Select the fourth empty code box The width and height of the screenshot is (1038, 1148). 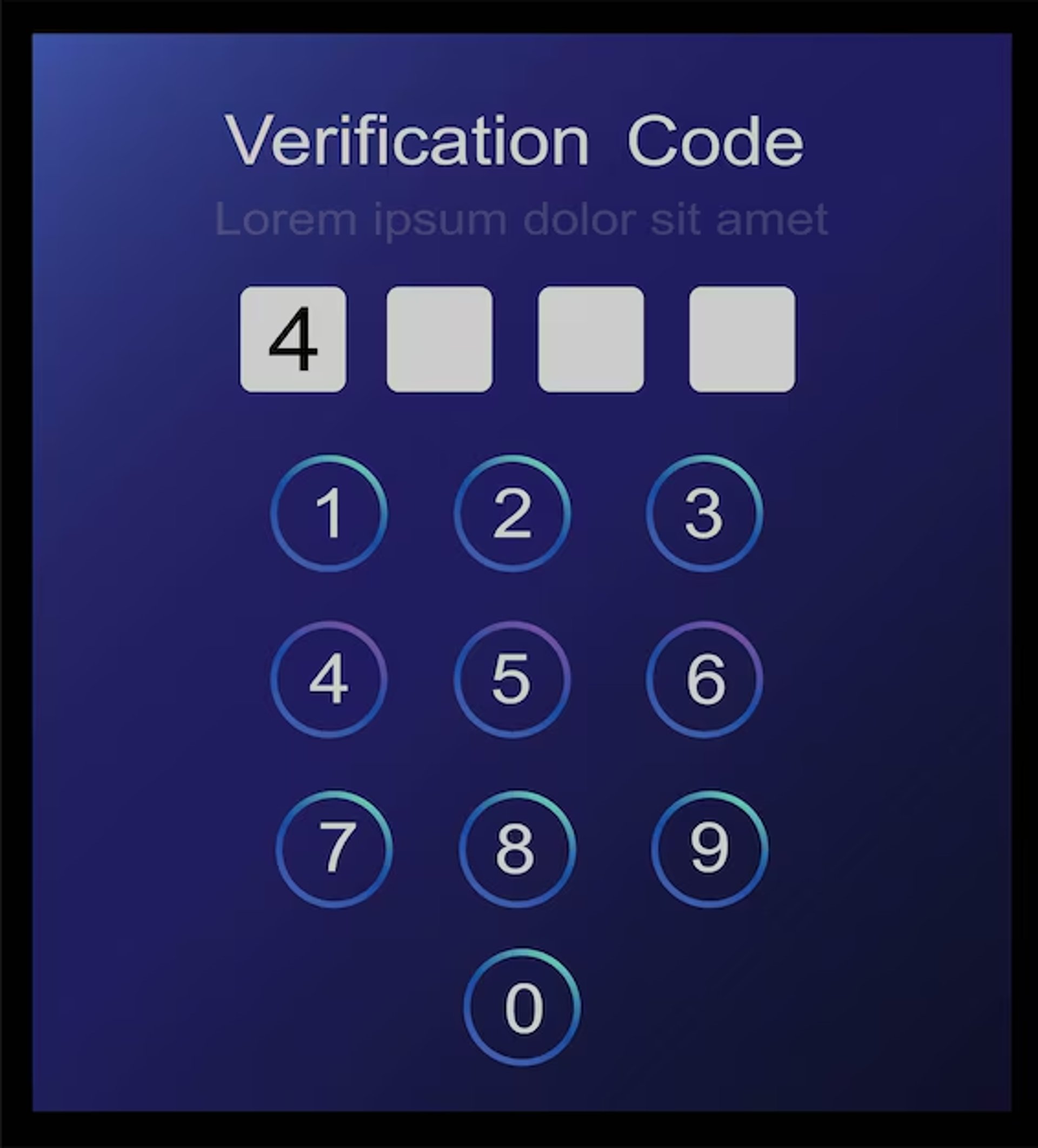[x=742, y=340]
